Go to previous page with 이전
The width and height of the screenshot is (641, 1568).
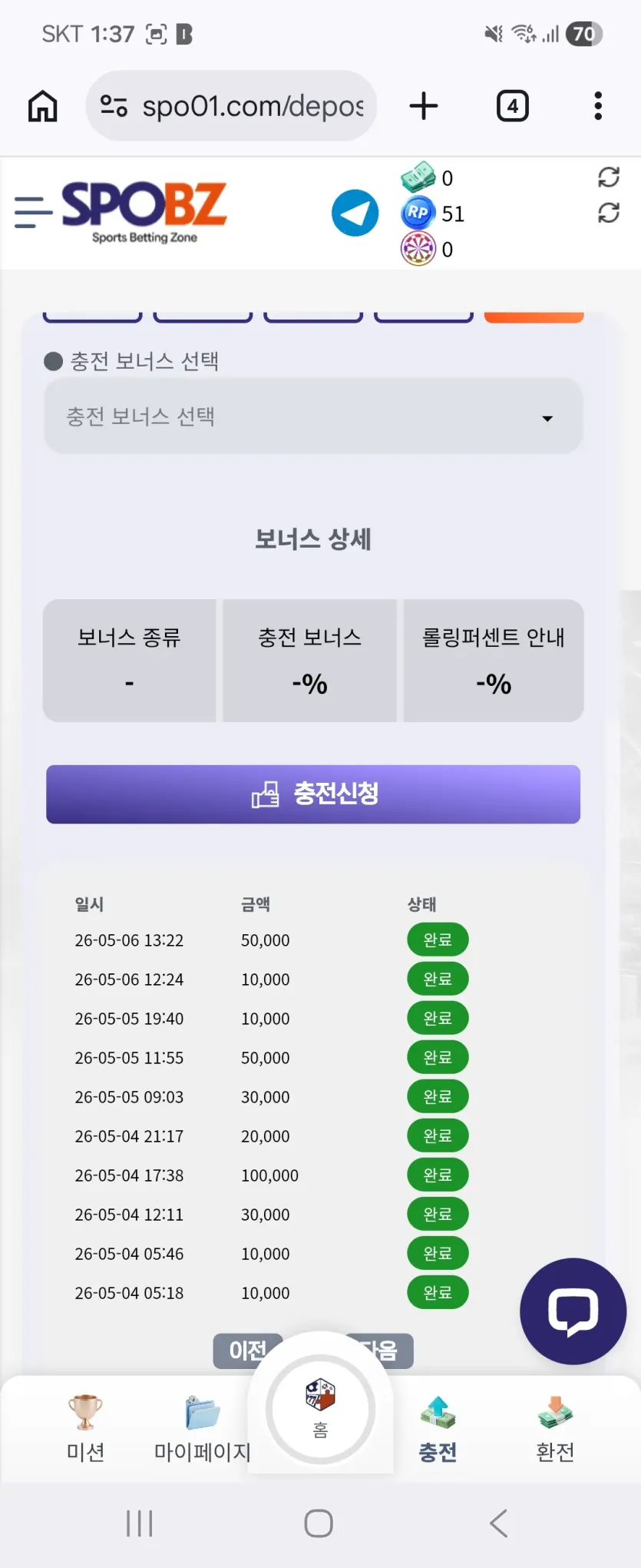coord(247,1351)
